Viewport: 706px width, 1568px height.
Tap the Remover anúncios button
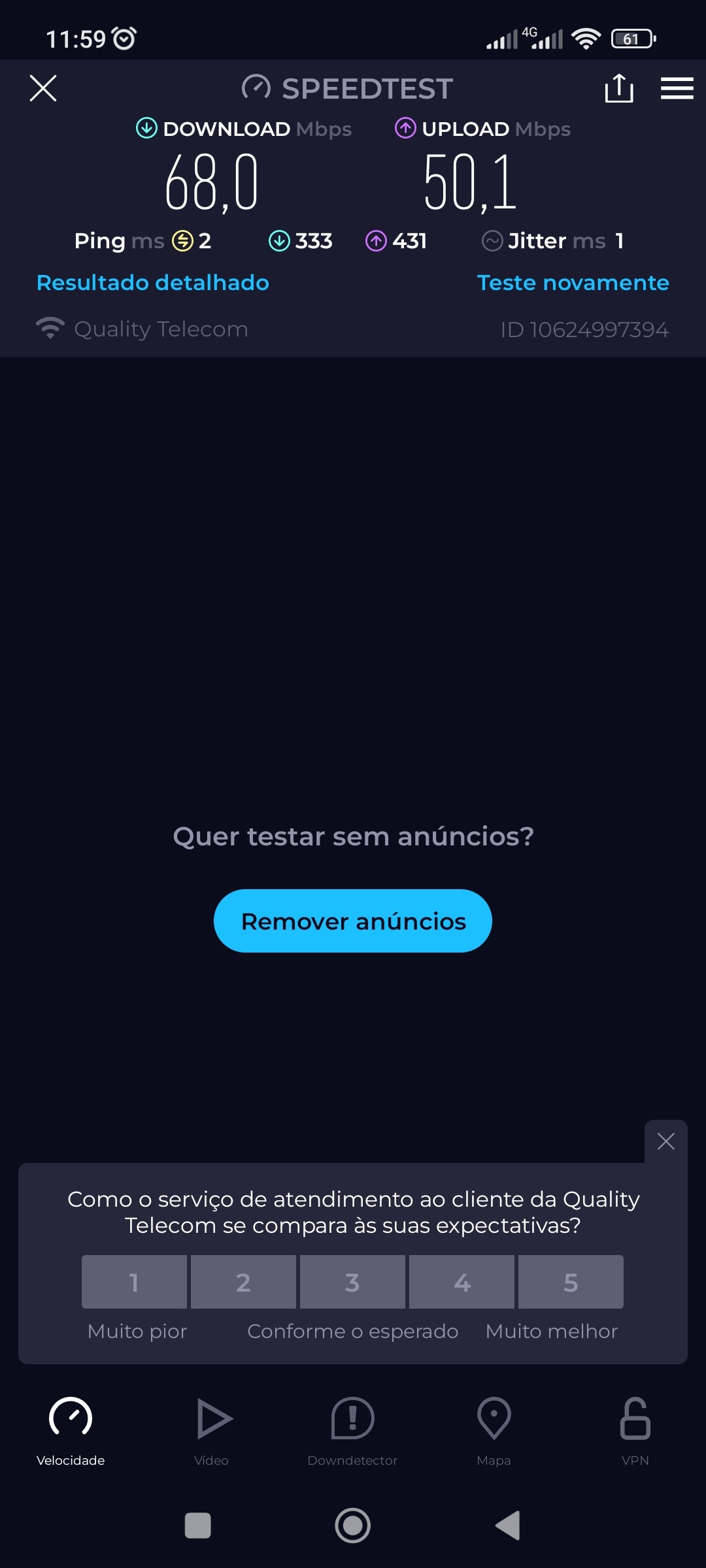(353, 921)
